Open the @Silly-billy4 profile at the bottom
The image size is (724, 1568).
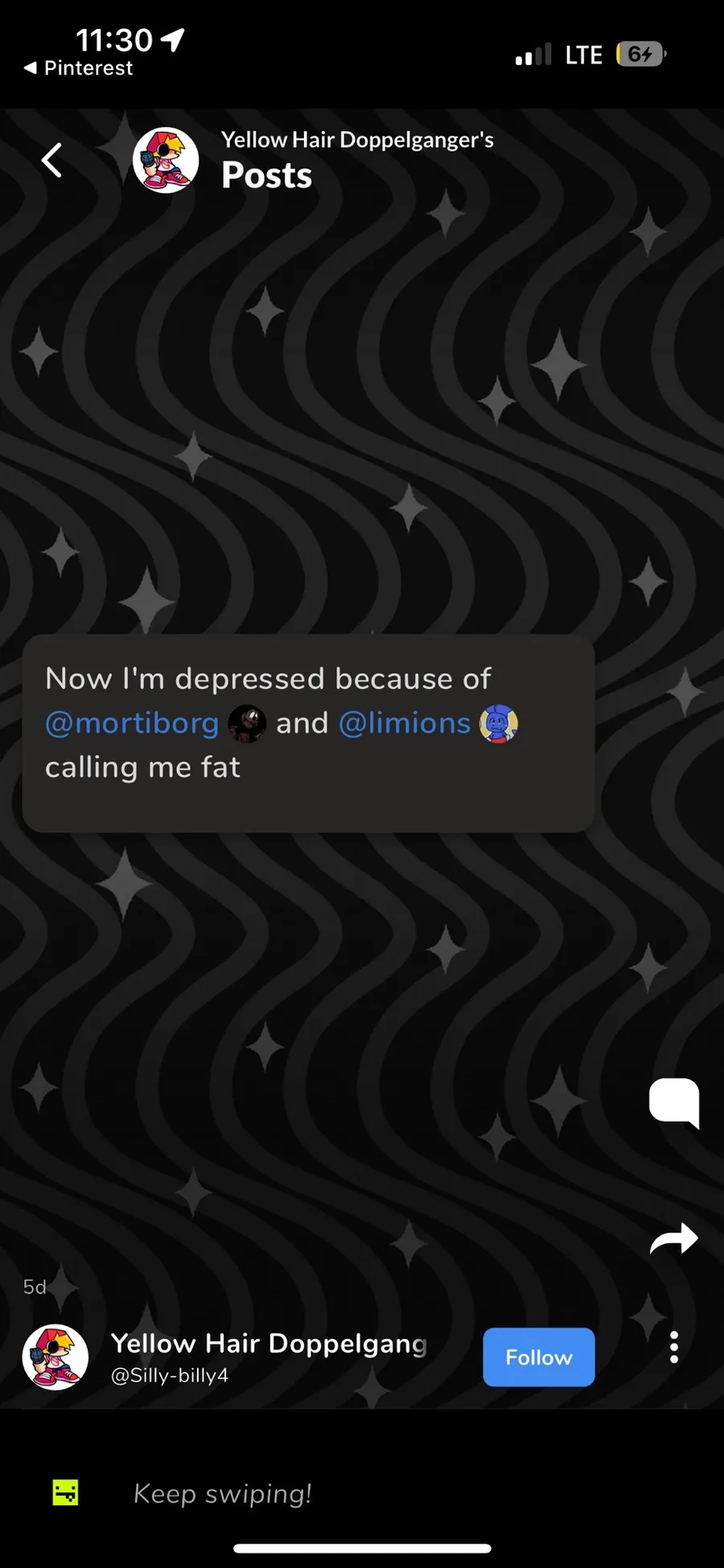click(x=170, y=1376)
